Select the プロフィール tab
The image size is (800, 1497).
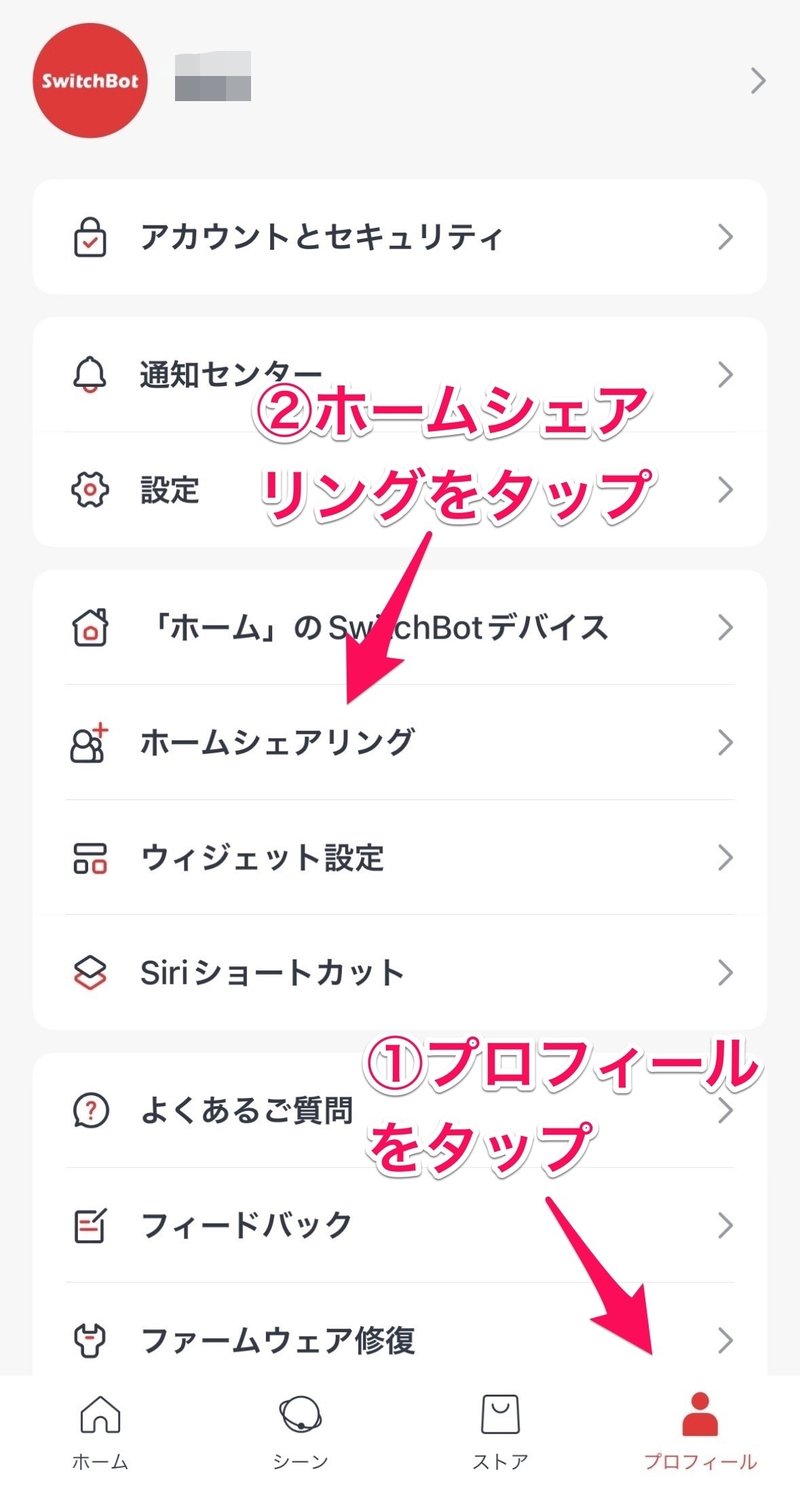pos(700,1432)
